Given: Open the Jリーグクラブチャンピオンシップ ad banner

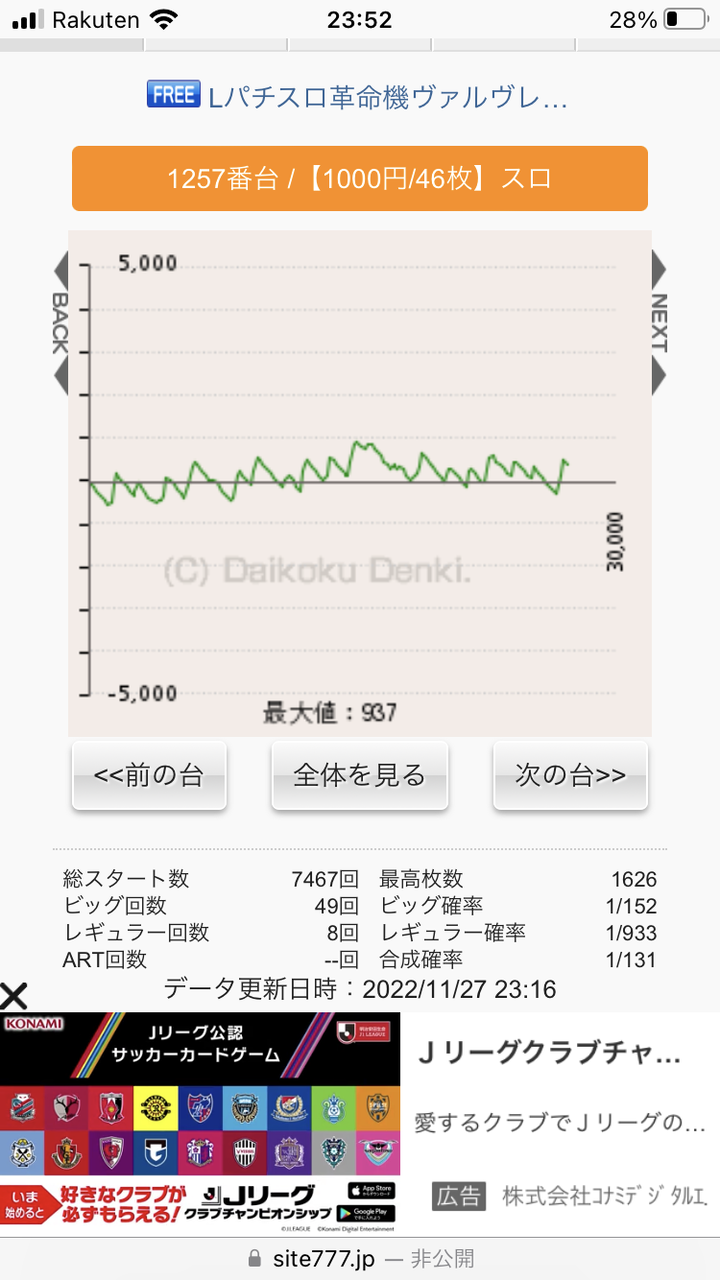Looking at the screenshot, I should (x=200, y=1123).
